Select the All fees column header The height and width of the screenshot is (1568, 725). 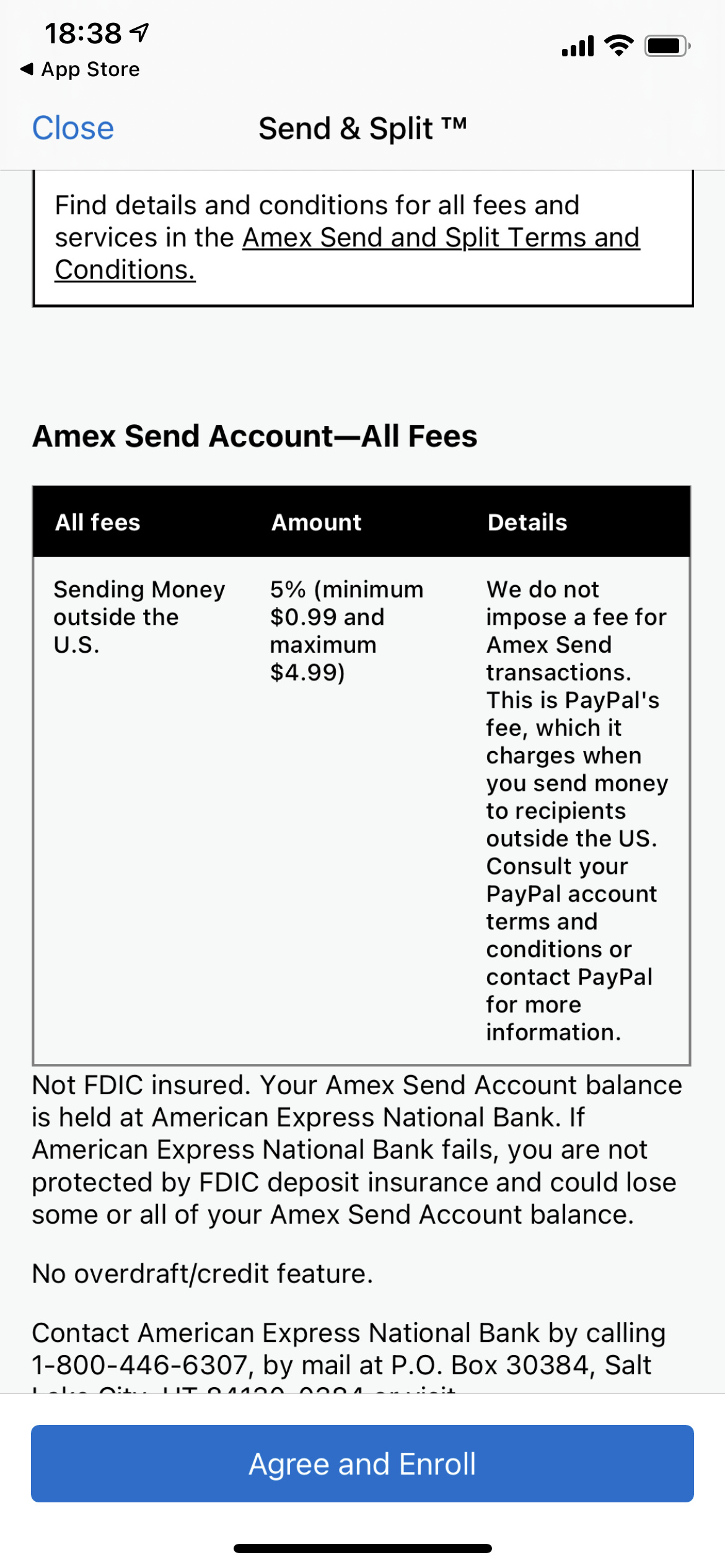point(97,522)
